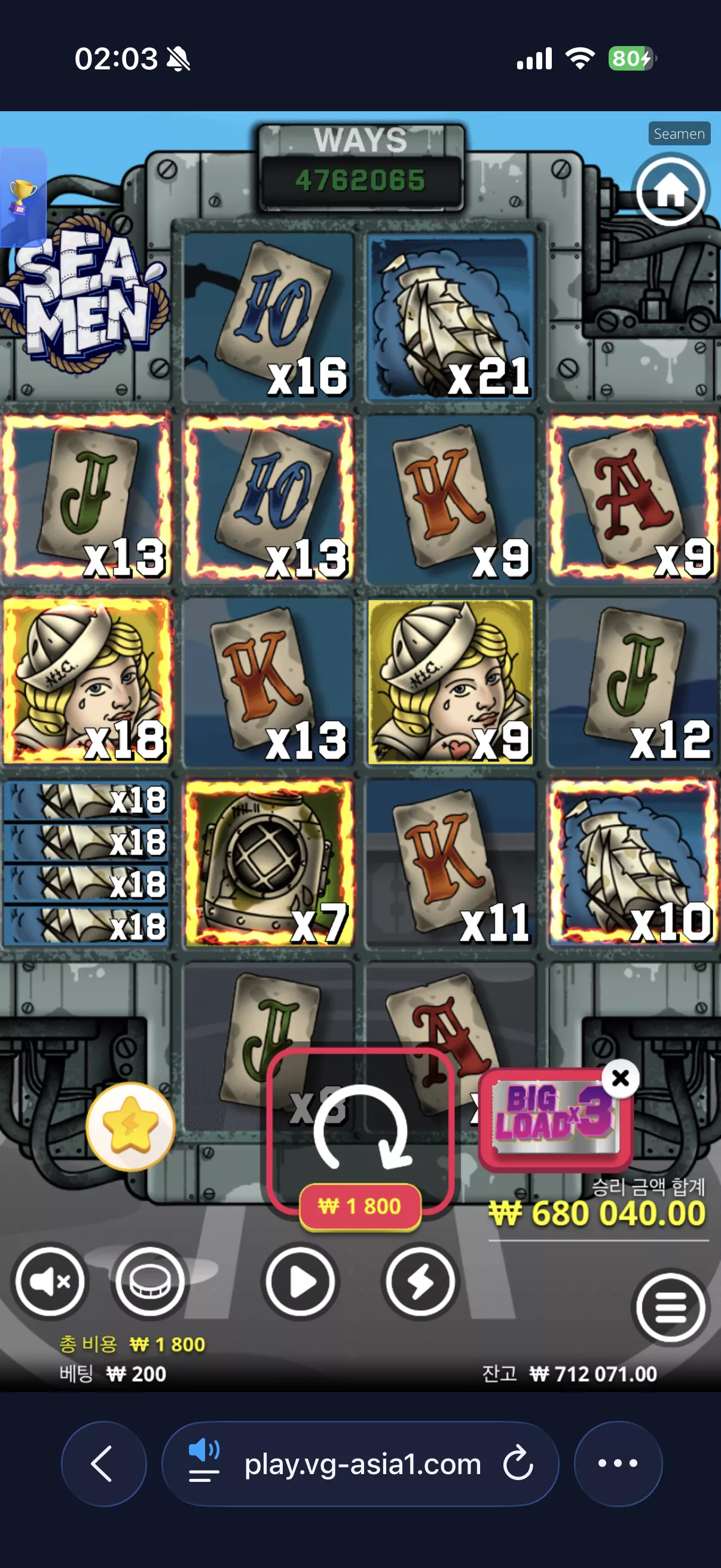Open the Big Load x3 promotion
The image size is (721, 1568).
[554, 1119]
